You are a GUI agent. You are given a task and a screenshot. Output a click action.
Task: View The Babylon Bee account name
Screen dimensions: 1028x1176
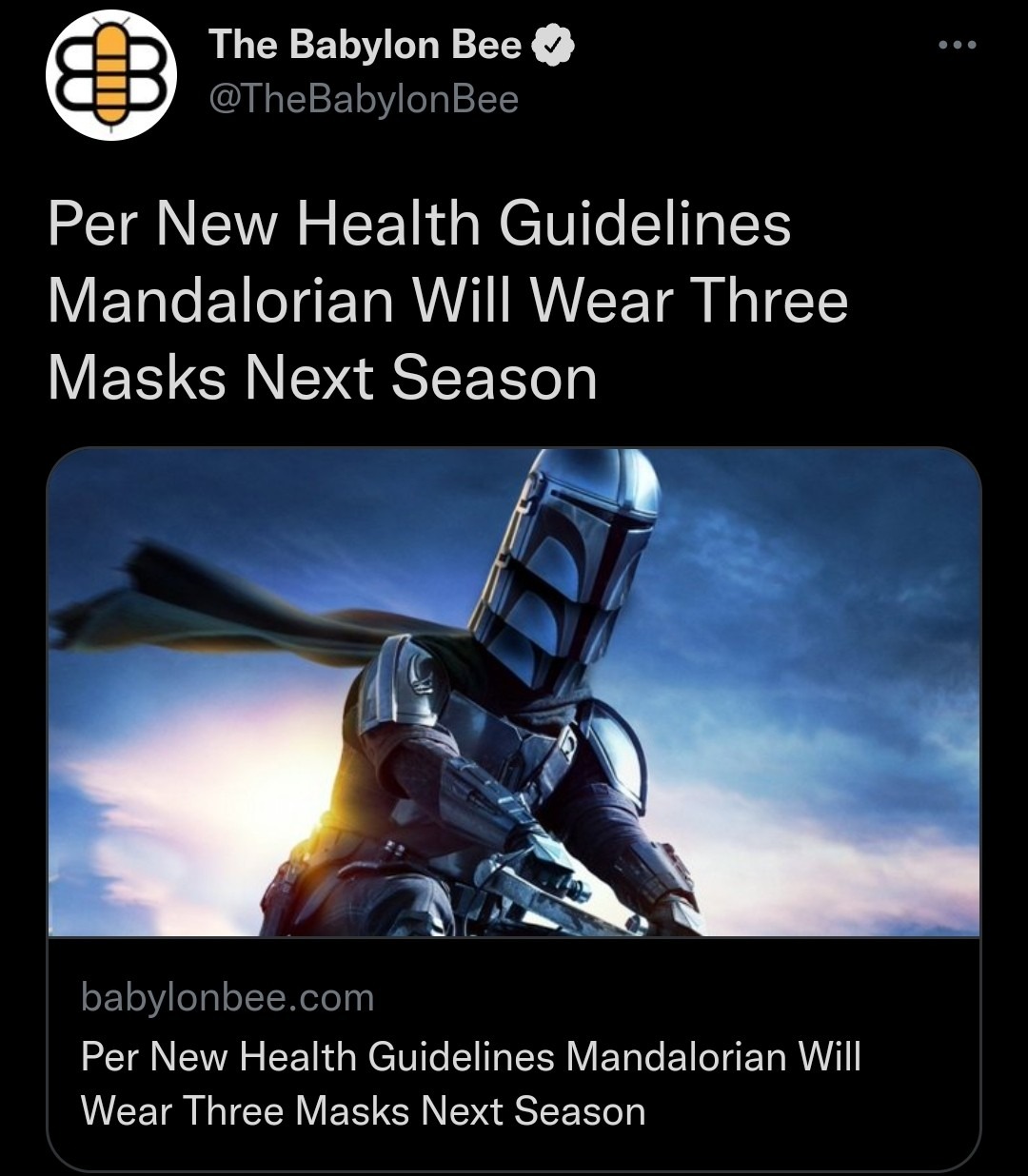coord(366,45)
